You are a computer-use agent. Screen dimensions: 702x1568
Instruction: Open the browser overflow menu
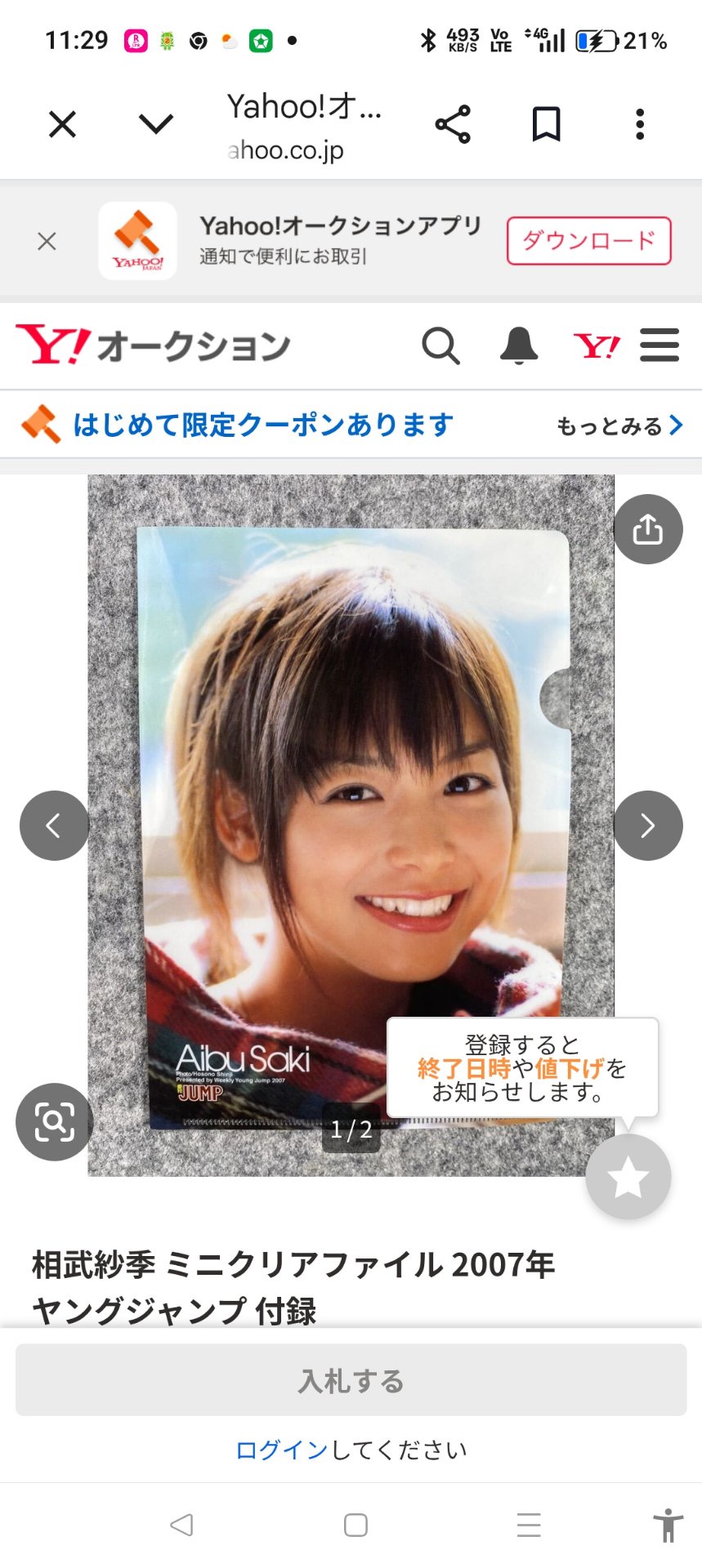point(640,125)
